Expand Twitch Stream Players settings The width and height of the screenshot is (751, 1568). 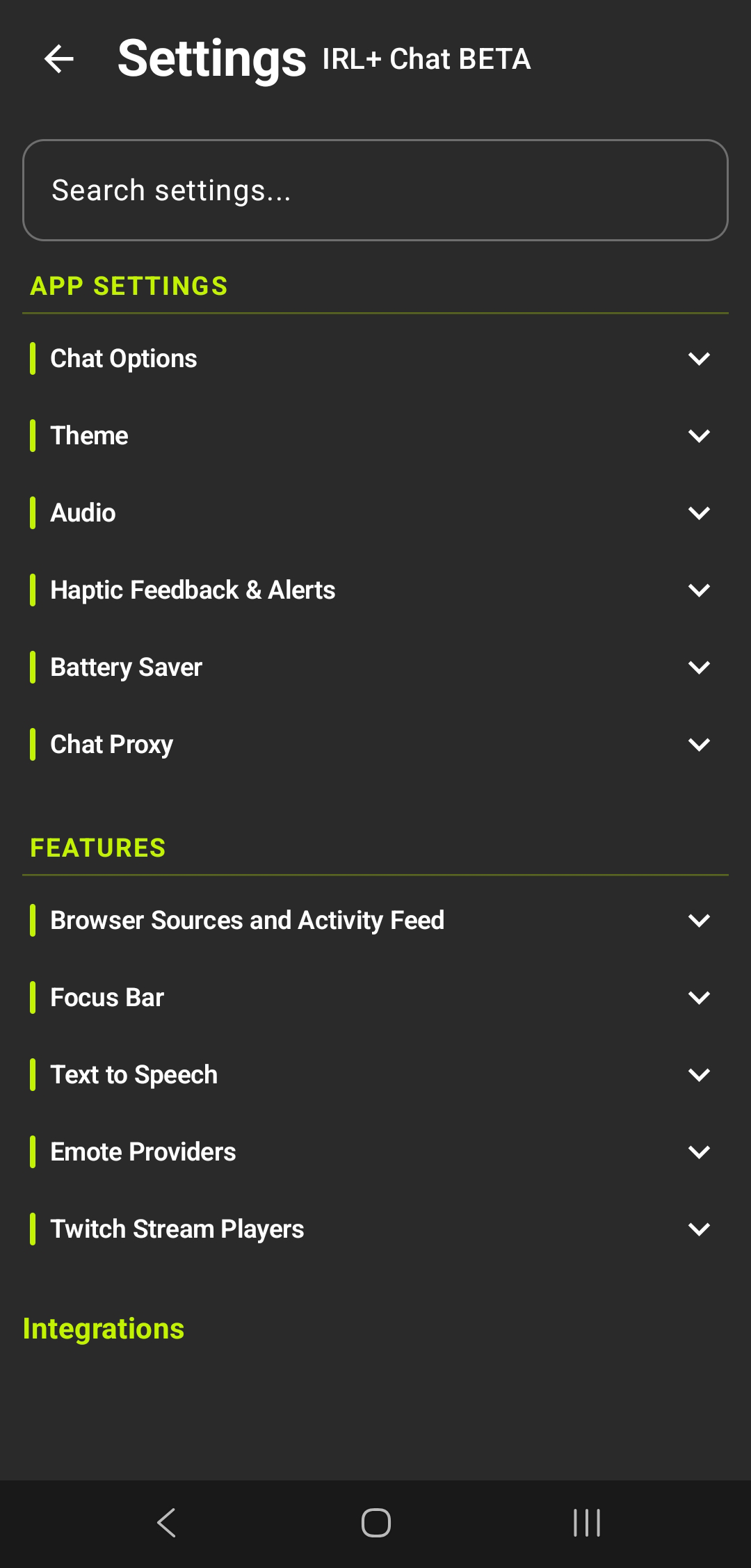tap(375, 1229)
